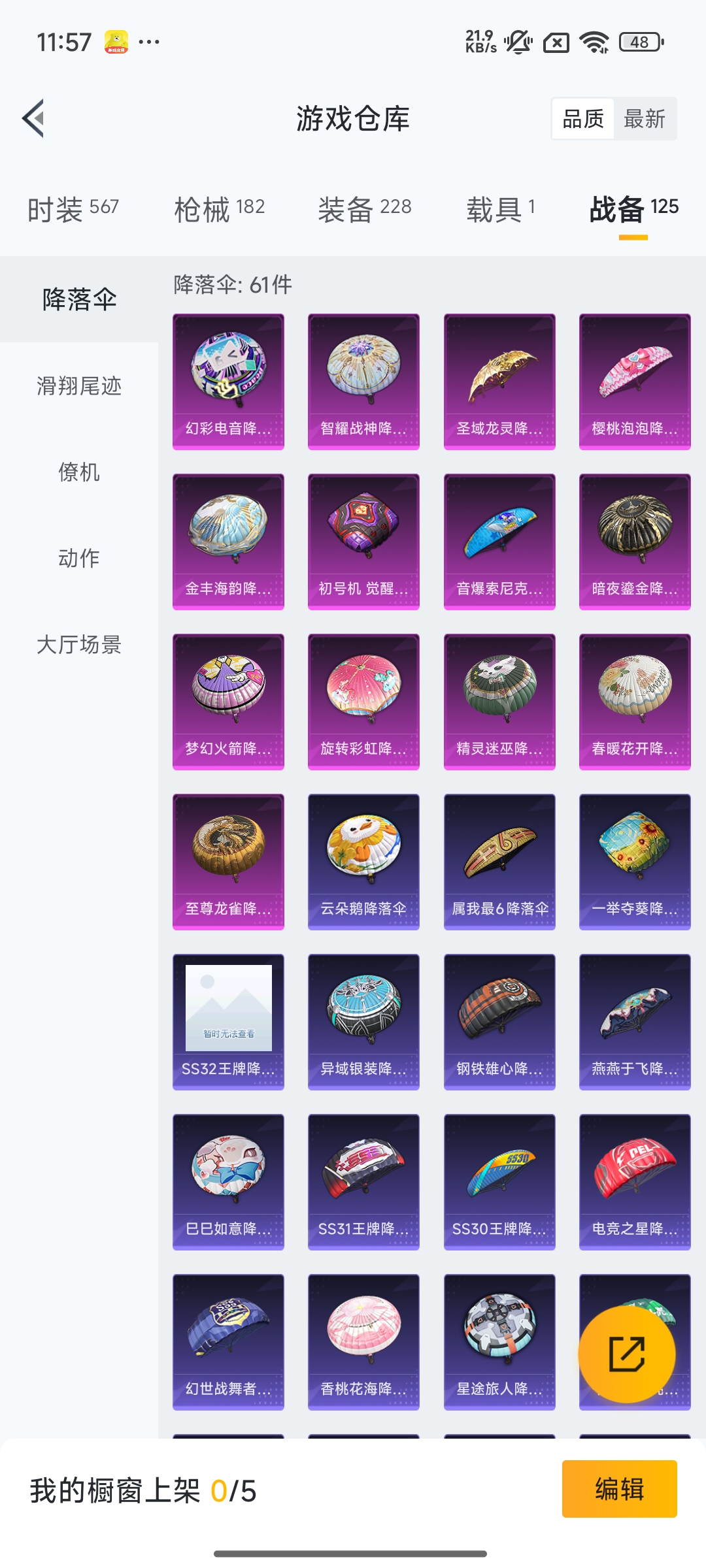
Task: Open the 载具 tab
Action: (501, 210)
